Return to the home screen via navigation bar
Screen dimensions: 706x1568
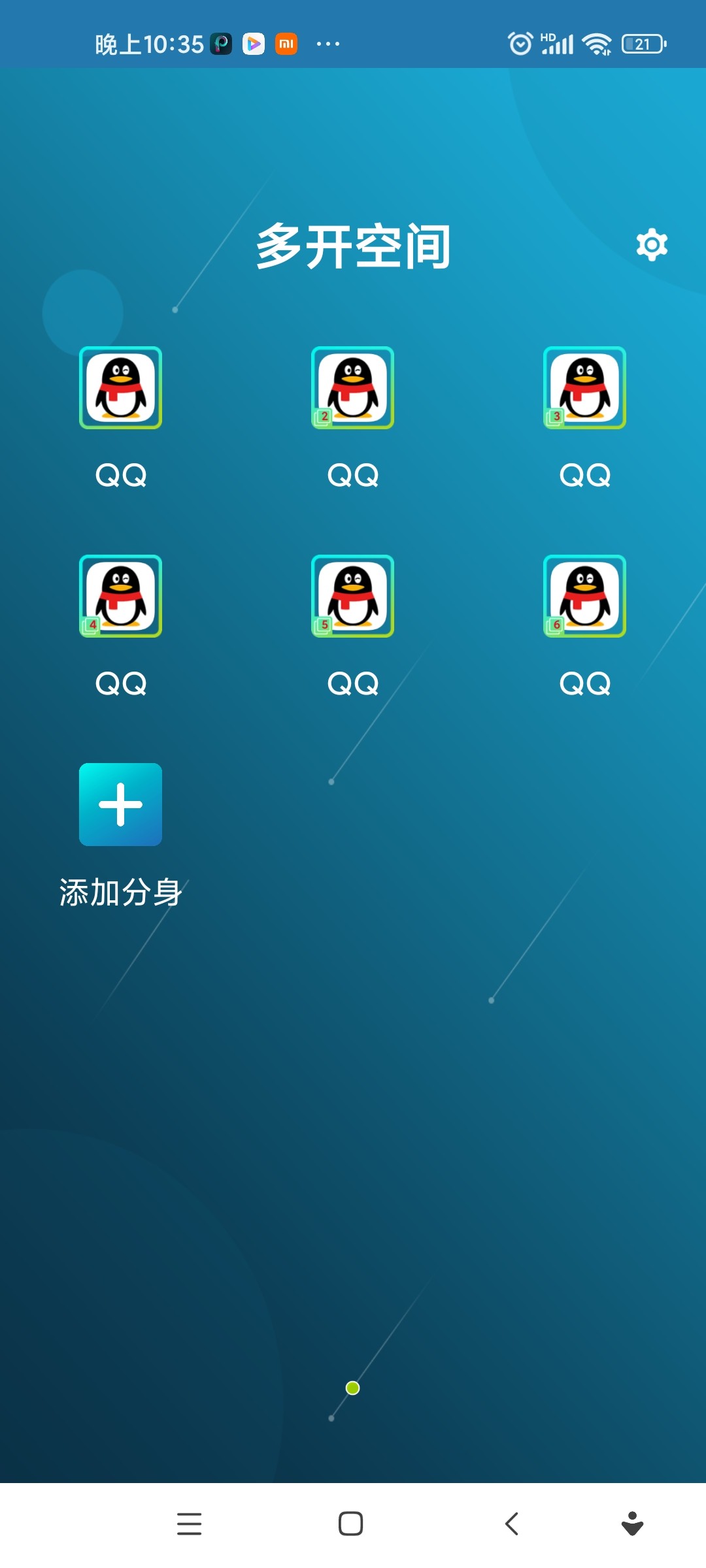pos(351,1524)
